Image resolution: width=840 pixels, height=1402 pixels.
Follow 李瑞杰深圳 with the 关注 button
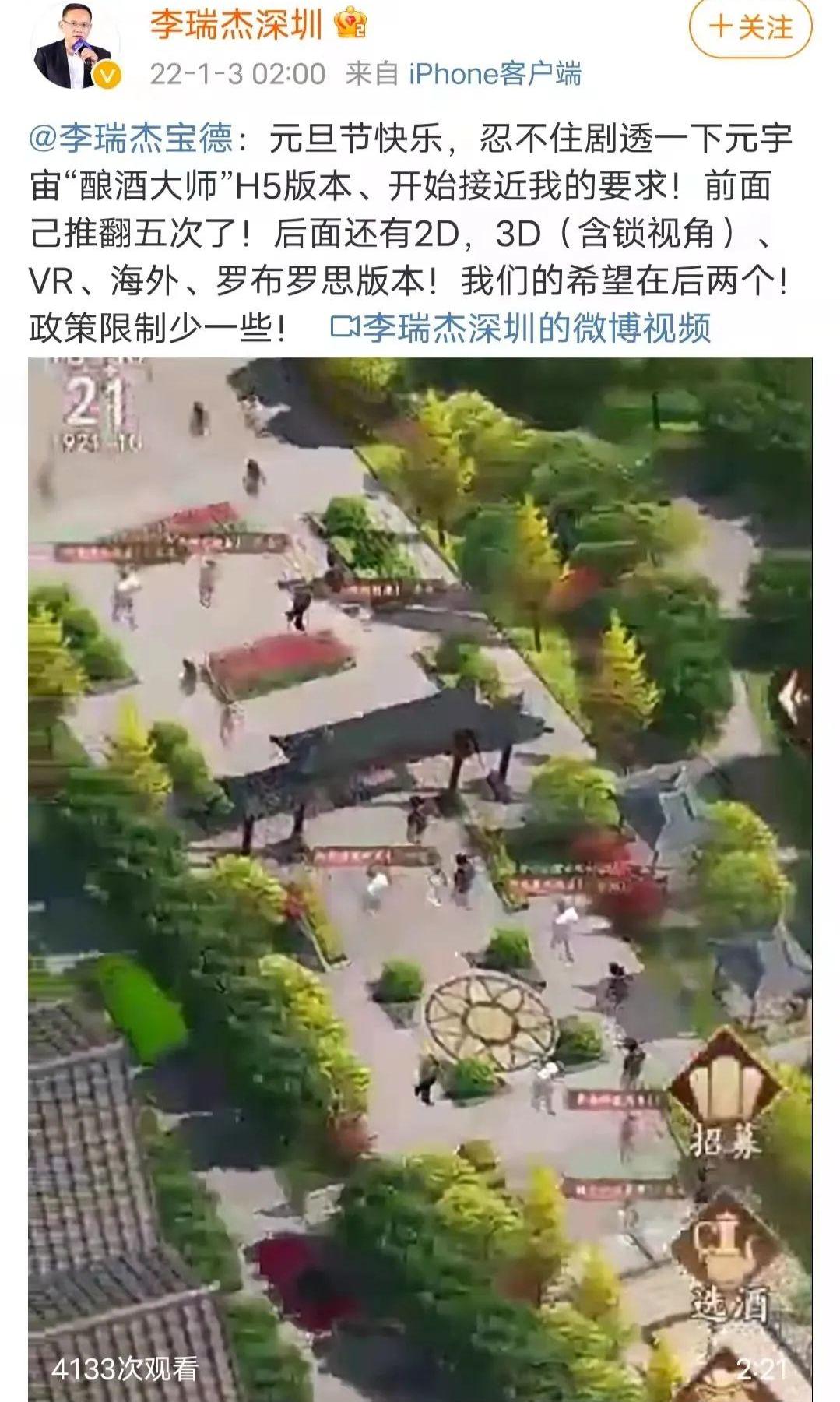[x=750, y=28]
